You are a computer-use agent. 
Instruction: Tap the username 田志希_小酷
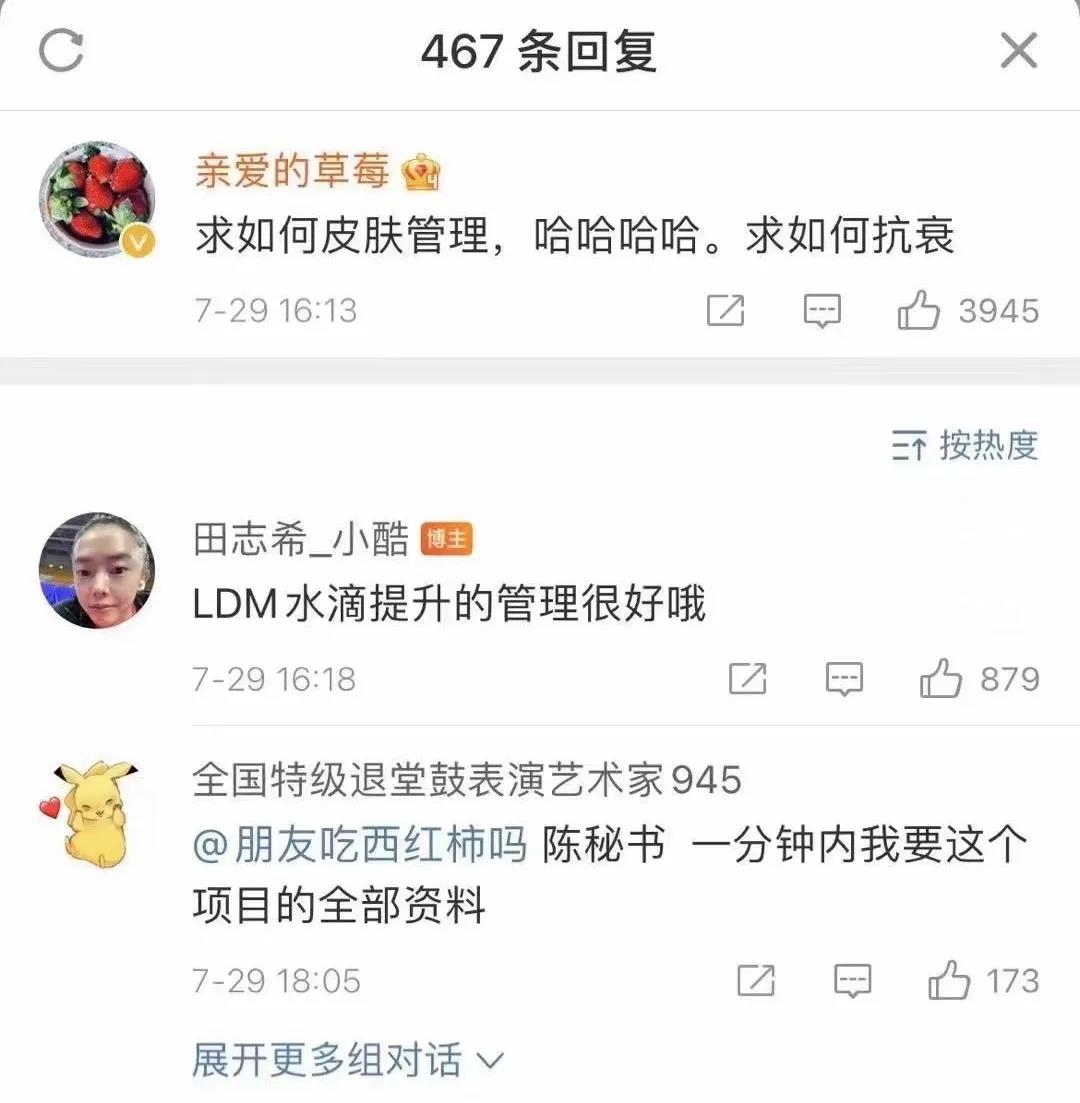(x=301, y=540)
